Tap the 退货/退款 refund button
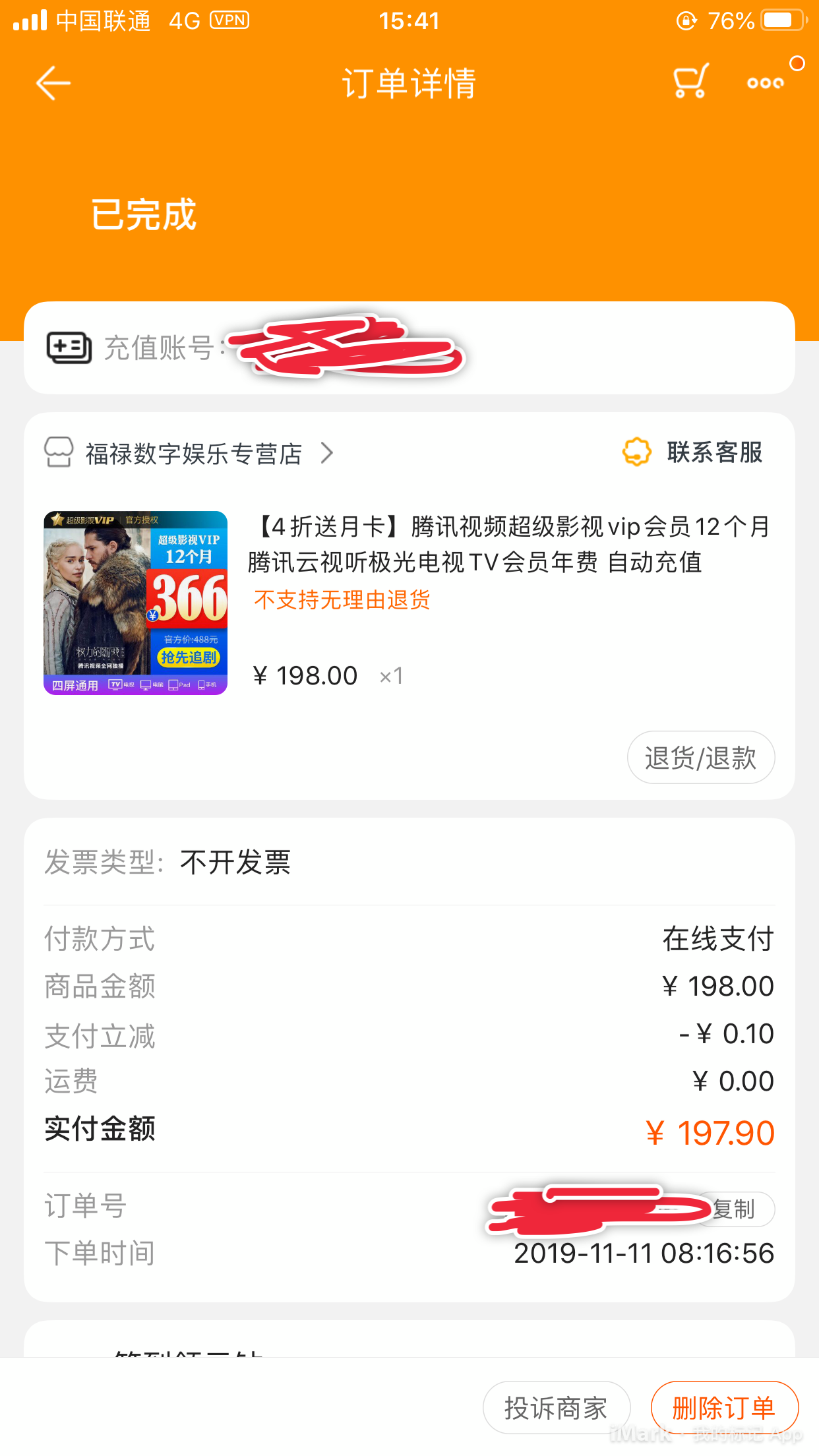 tap(700, 758)
